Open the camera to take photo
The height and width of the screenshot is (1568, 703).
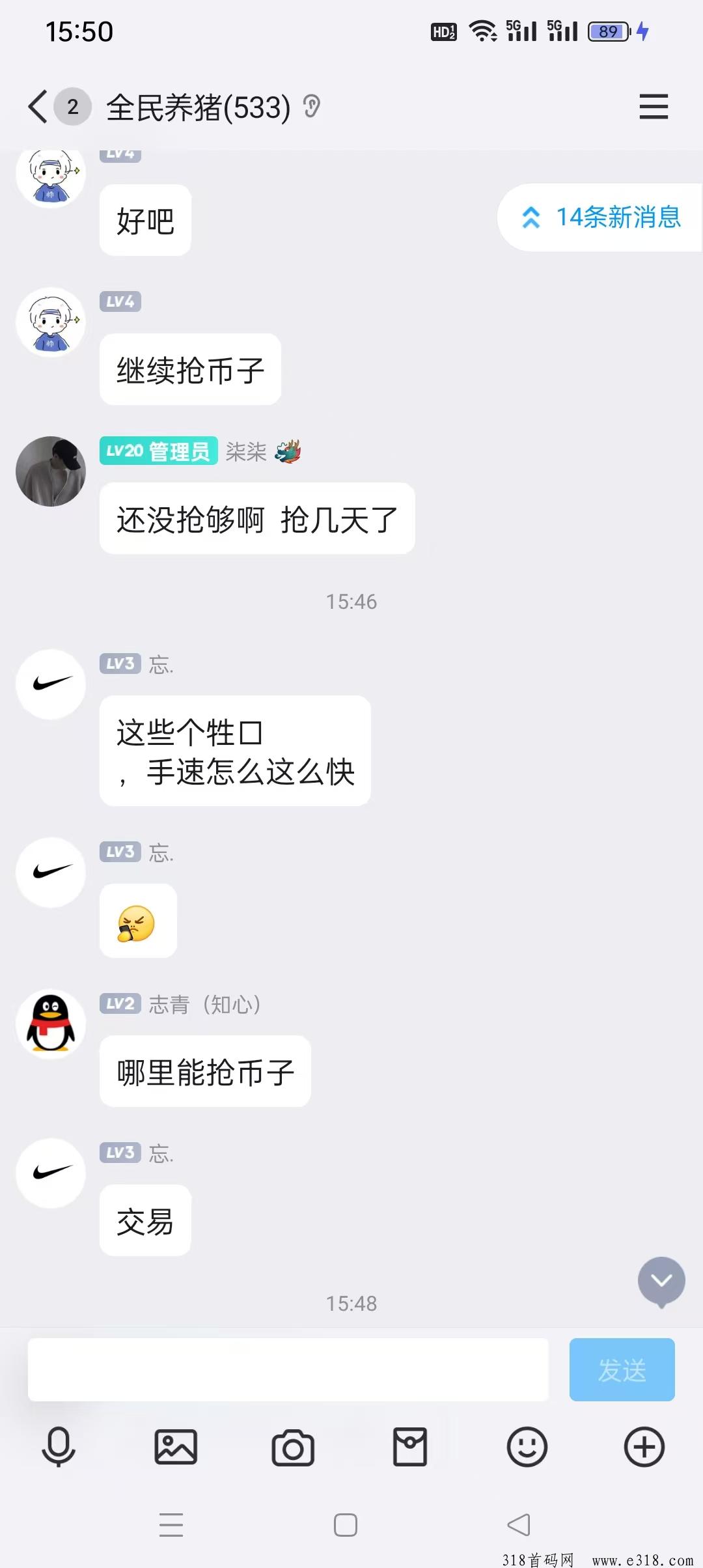pos(293,1447)
